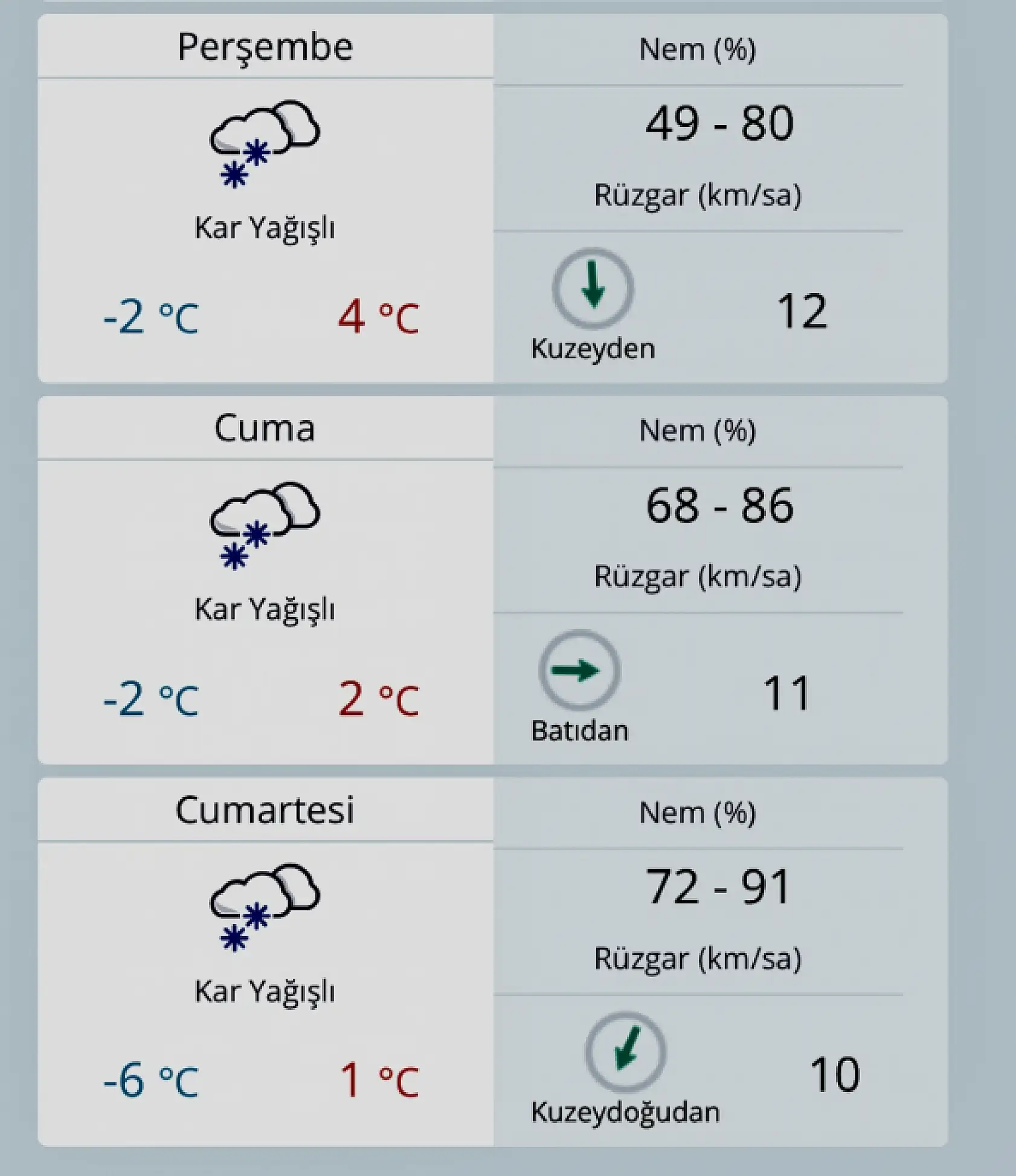Select the snowy weather icon for Perşembe

(x=263, y=142)
